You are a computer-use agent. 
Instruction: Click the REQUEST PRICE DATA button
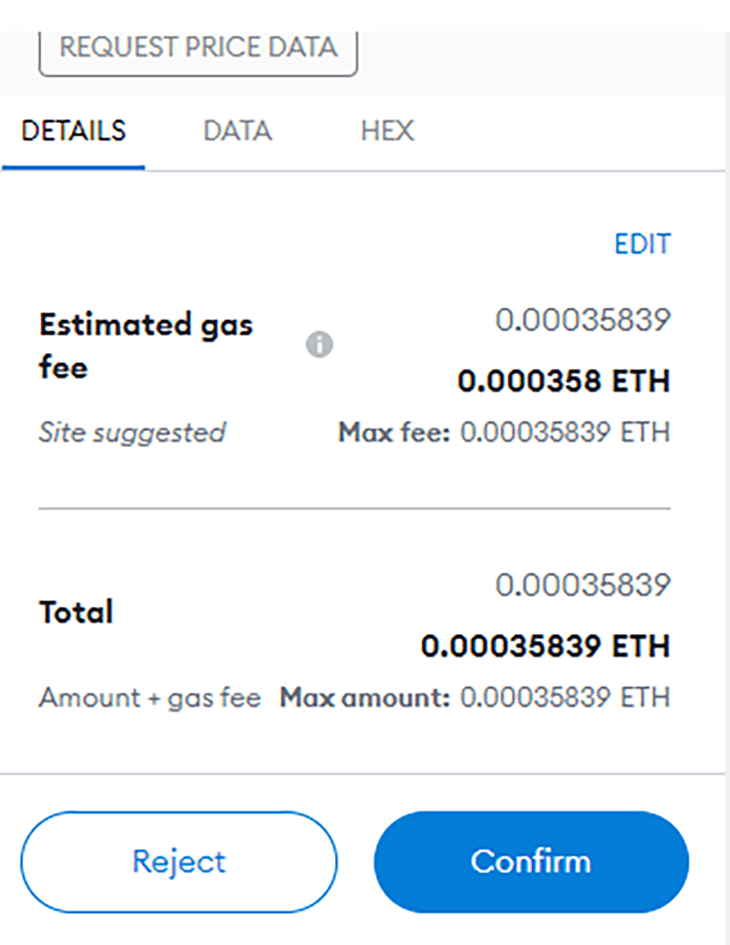197,46
